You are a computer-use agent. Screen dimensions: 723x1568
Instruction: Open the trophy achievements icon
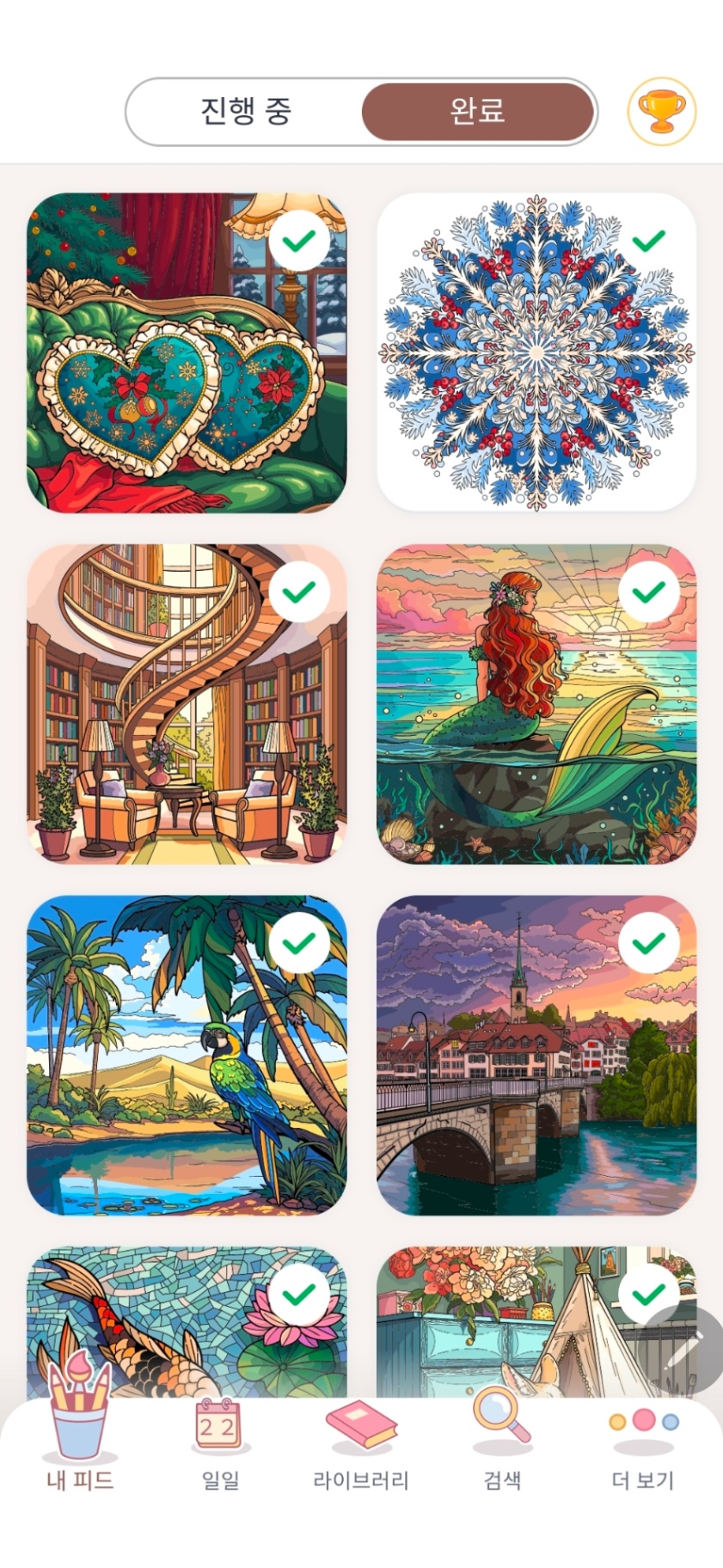[661, 112]
